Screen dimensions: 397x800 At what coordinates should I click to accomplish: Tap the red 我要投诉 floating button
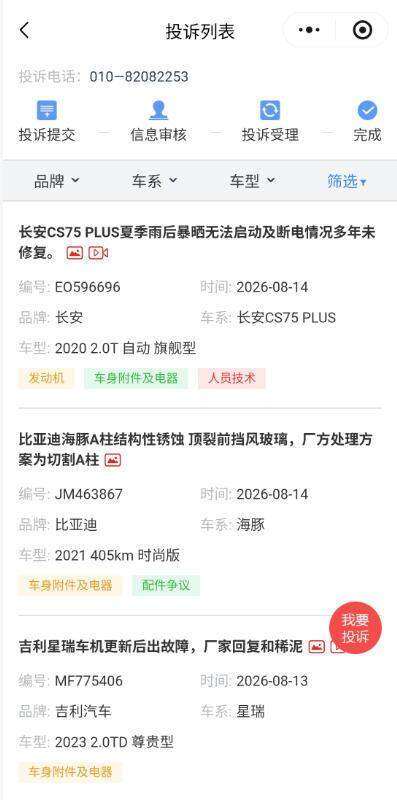[355, 628]
